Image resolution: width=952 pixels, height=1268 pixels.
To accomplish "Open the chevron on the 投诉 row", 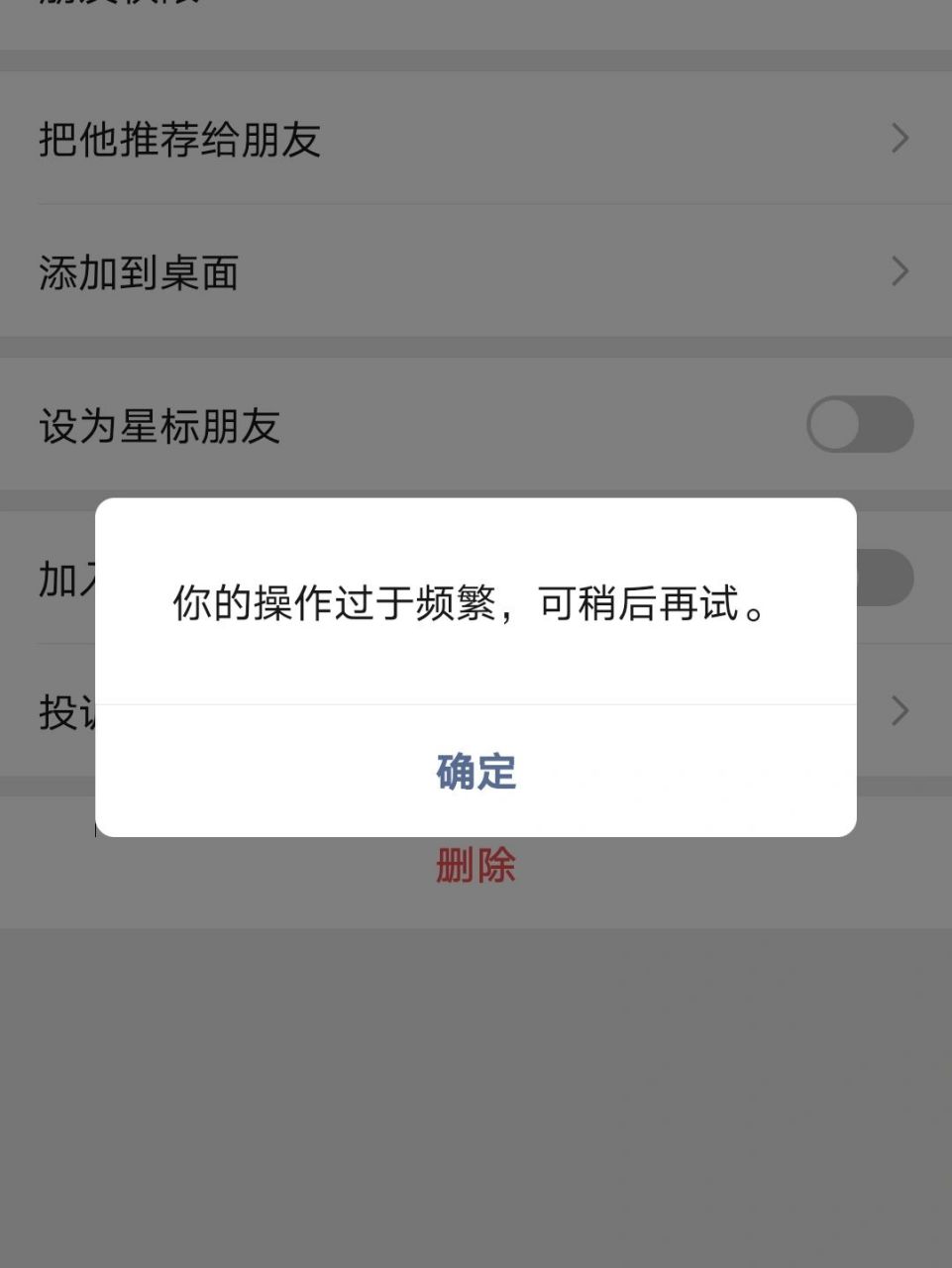I will tap(898, 710).
